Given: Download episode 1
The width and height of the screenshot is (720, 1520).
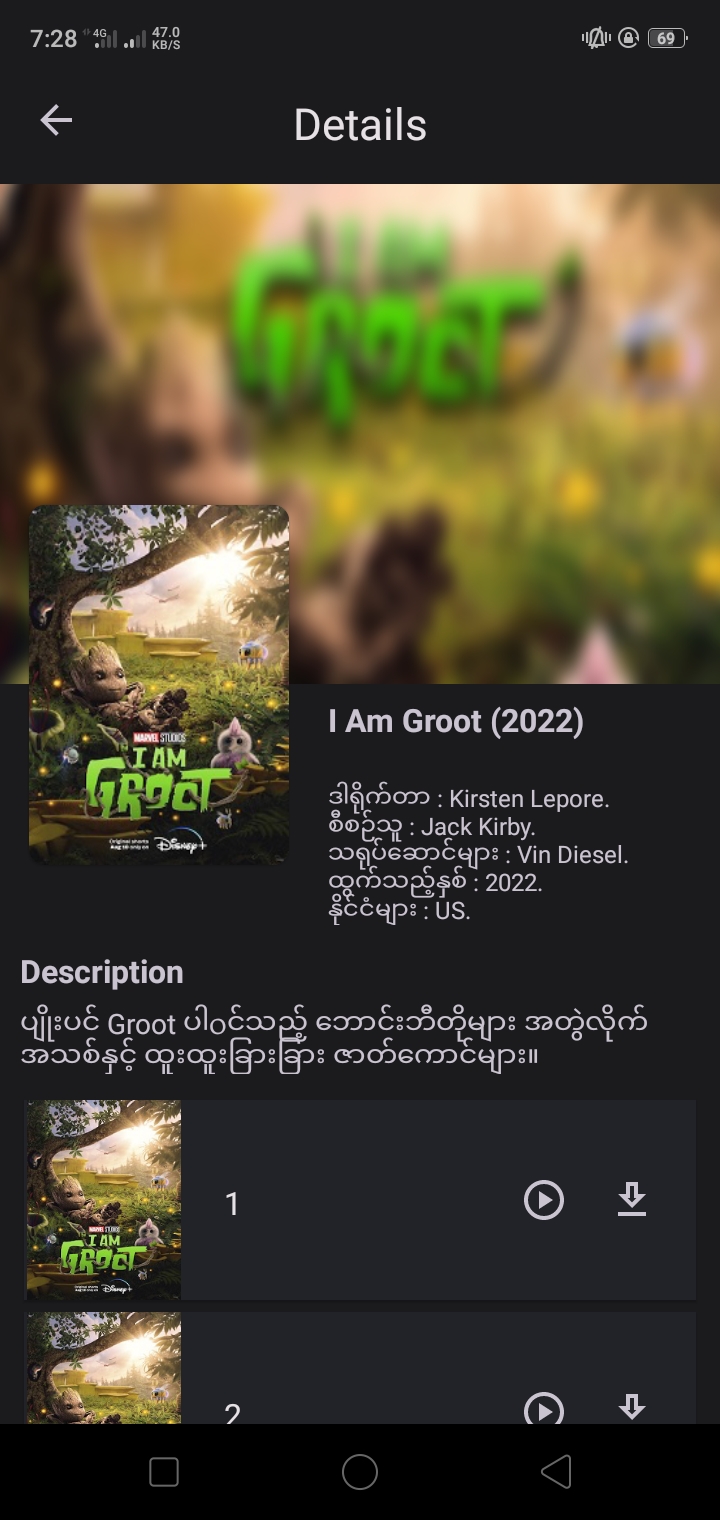Looking at the screenshot, I should pos(632,1200).
